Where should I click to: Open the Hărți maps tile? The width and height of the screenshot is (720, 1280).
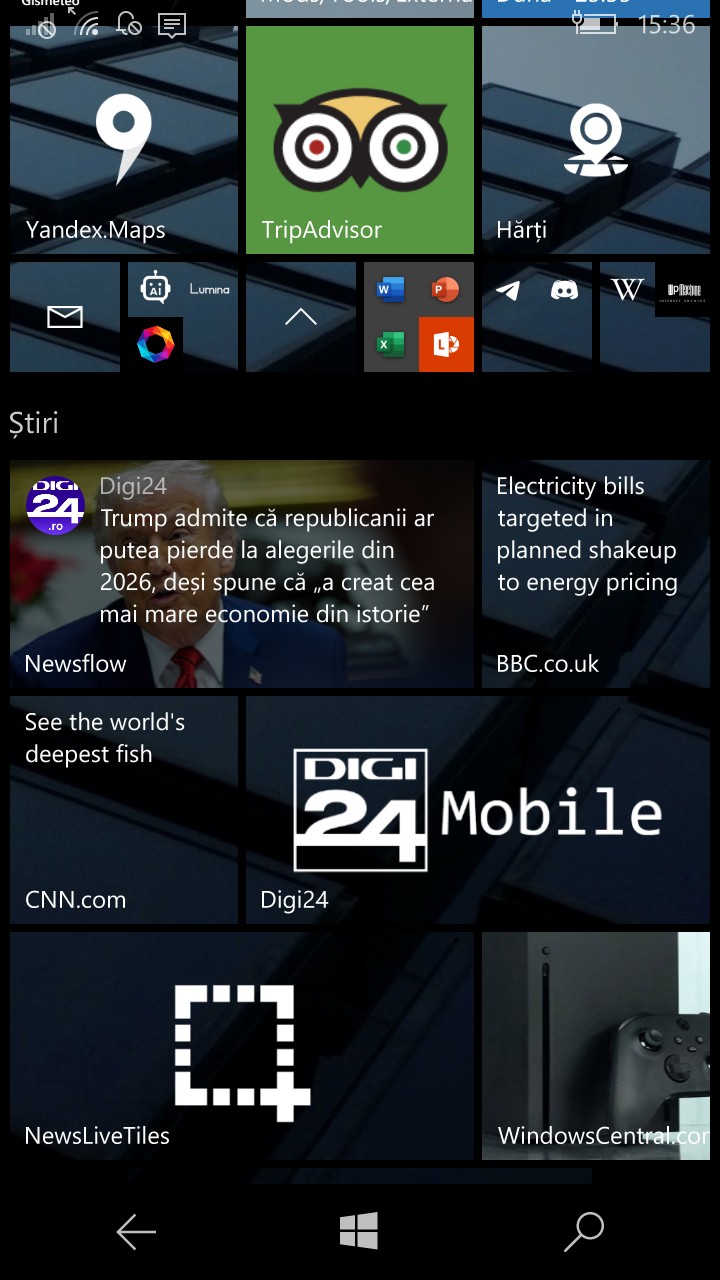tap(596, 140)
